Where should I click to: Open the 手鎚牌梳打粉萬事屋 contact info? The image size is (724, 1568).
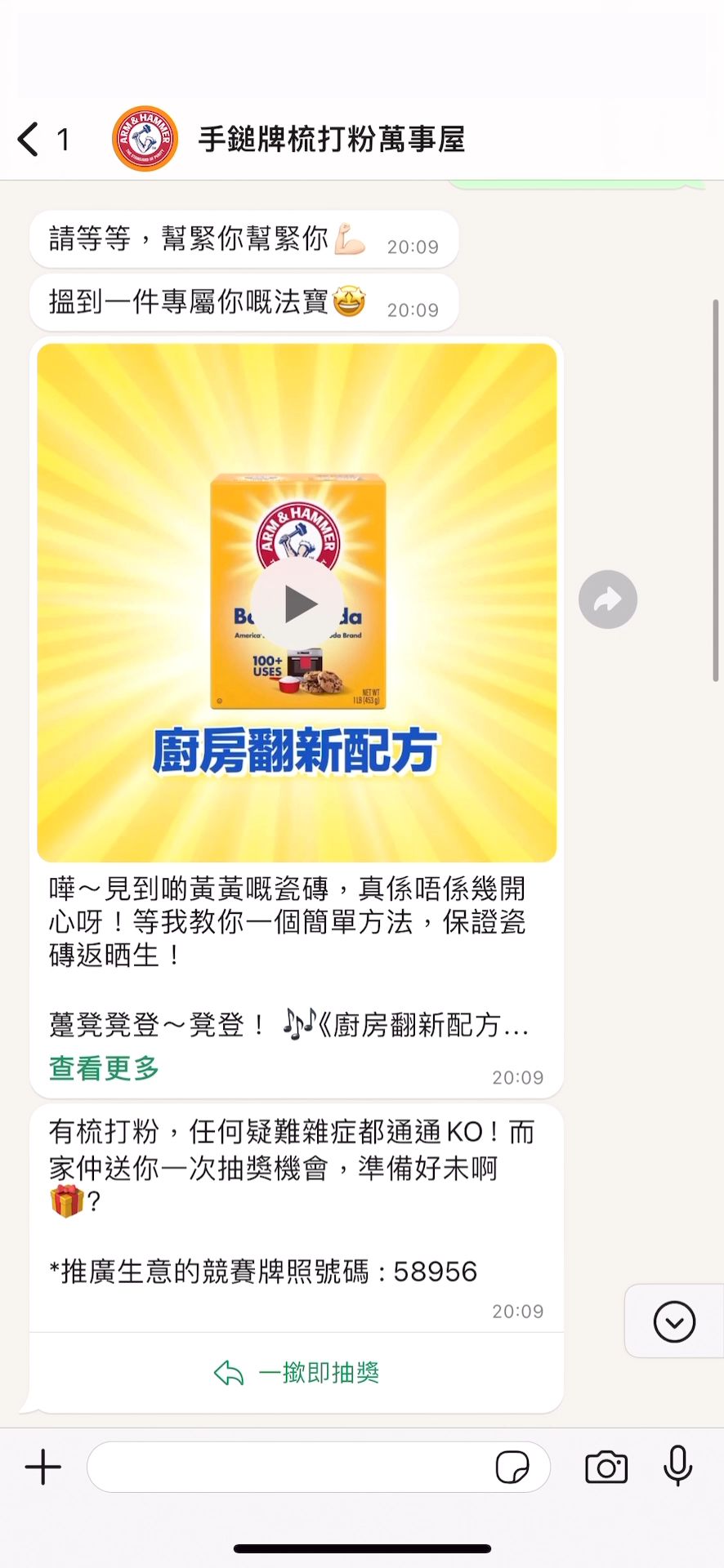coord(331,140)
